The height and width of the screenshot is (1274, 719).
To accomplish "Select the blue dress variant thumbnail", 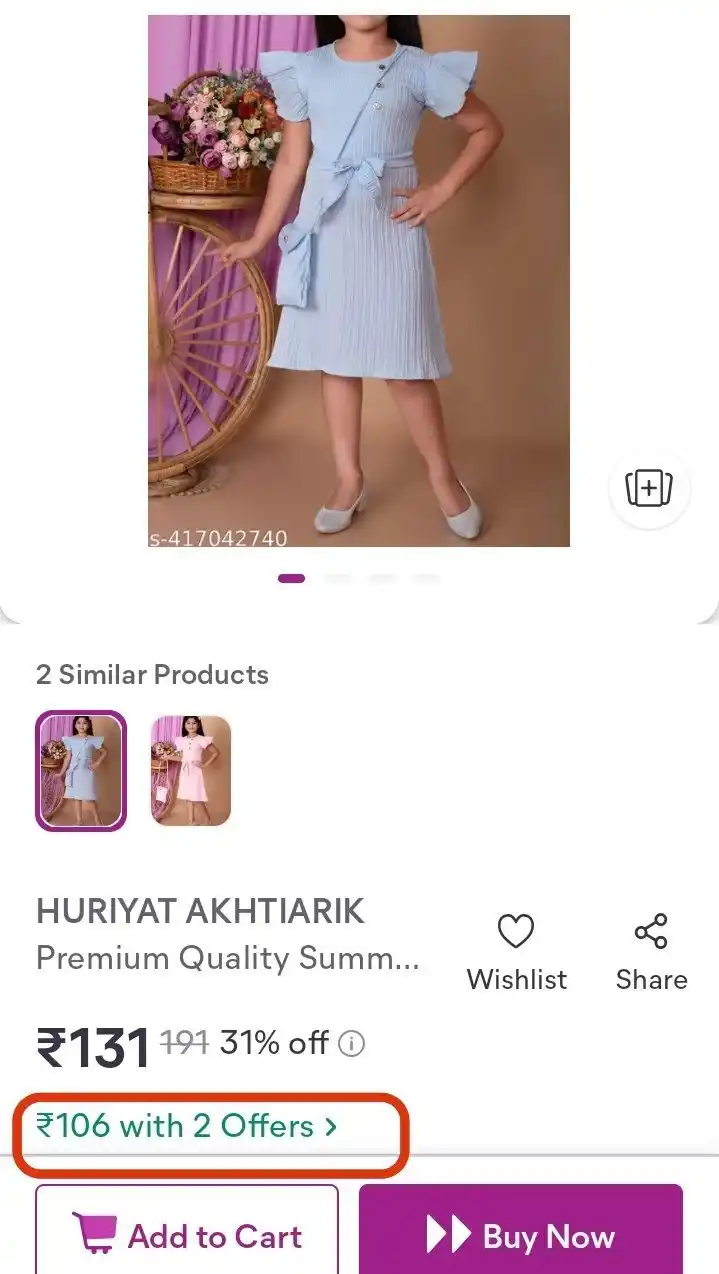I will coord(81,771).
